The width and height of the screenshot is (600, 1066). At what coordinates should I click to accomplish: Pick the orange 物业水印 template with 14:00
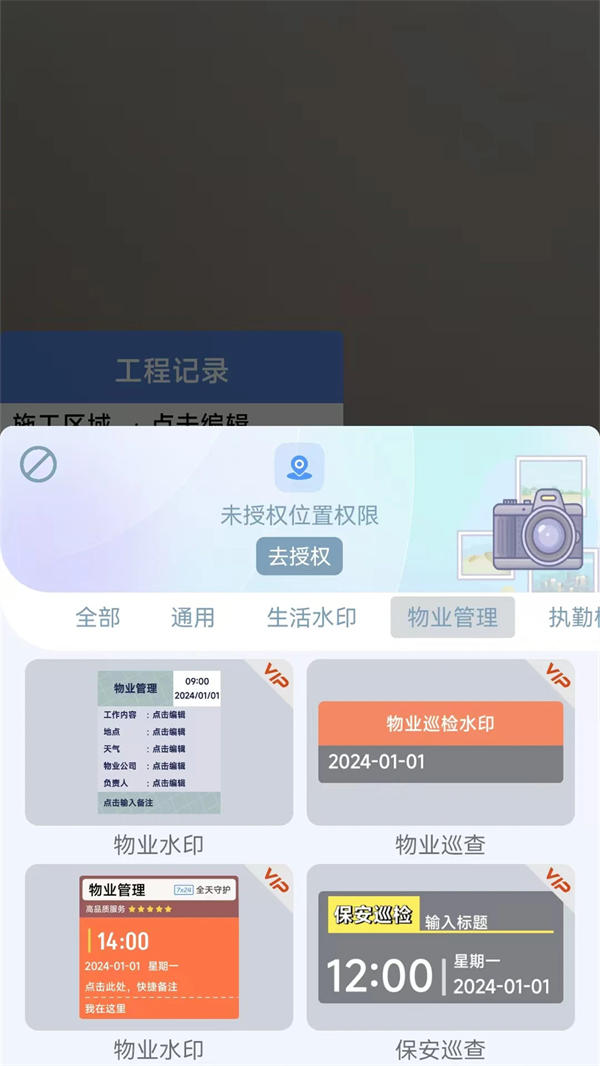point(159,947)
